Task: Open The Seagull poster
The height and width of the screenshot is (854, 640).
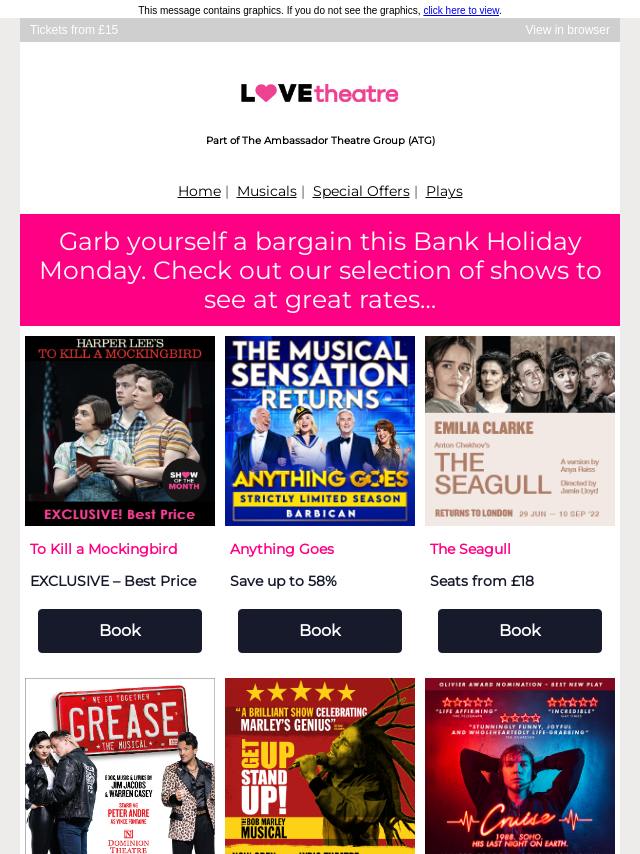Action: pyautogui.click(x=520, y=431)
